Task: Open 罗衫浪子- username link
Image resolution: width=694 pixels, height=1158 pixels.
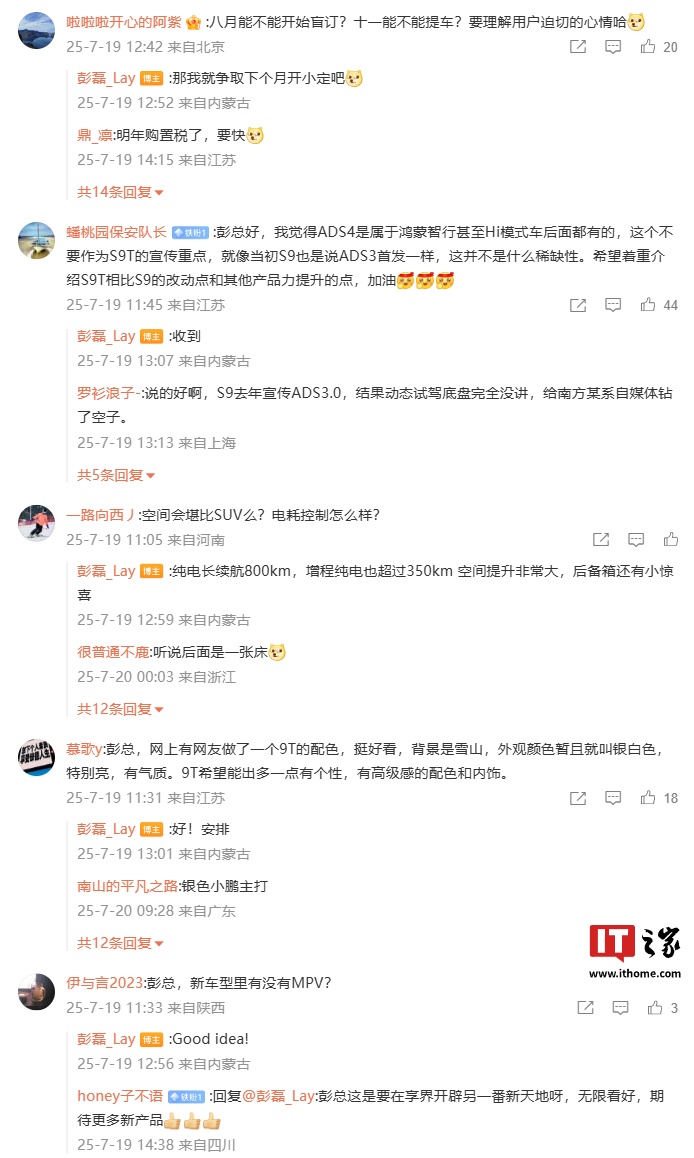Action: tap(109, 393)
